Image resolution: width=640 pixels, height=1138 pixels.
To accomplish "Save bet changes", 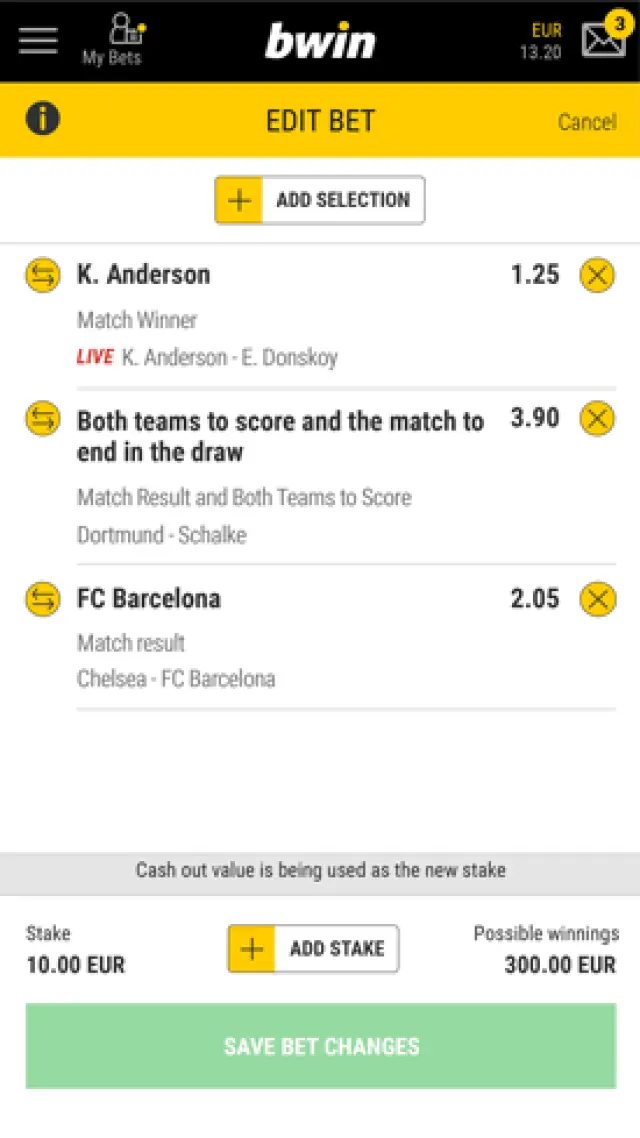I will (x=321, y=1046).
